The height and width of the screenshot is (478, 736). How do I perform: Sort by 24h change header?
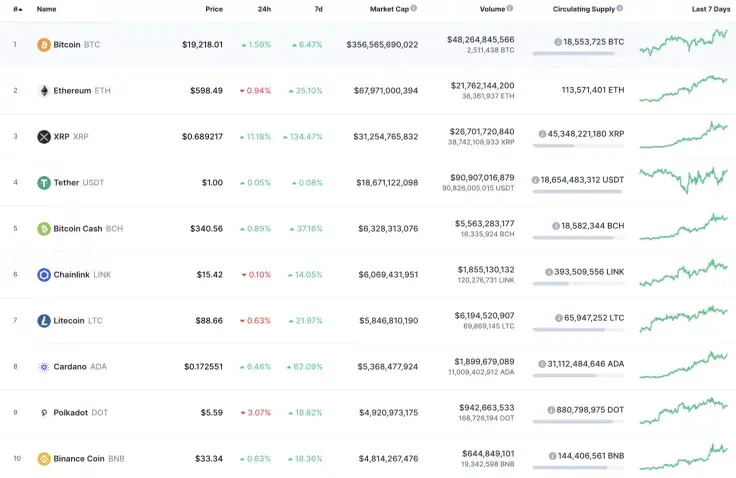coord(263,8)
